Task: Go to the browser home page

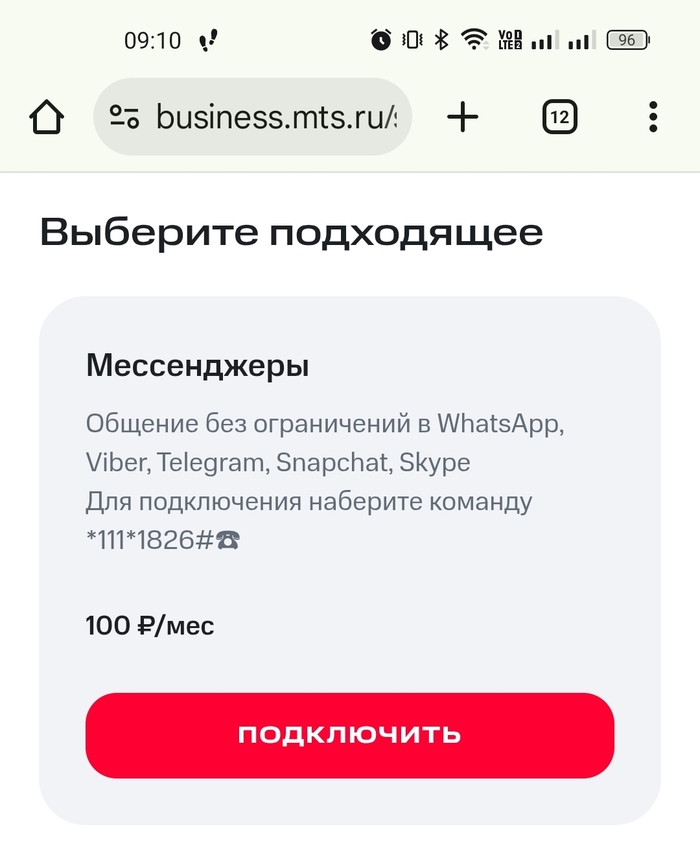Action: (47, 118)
